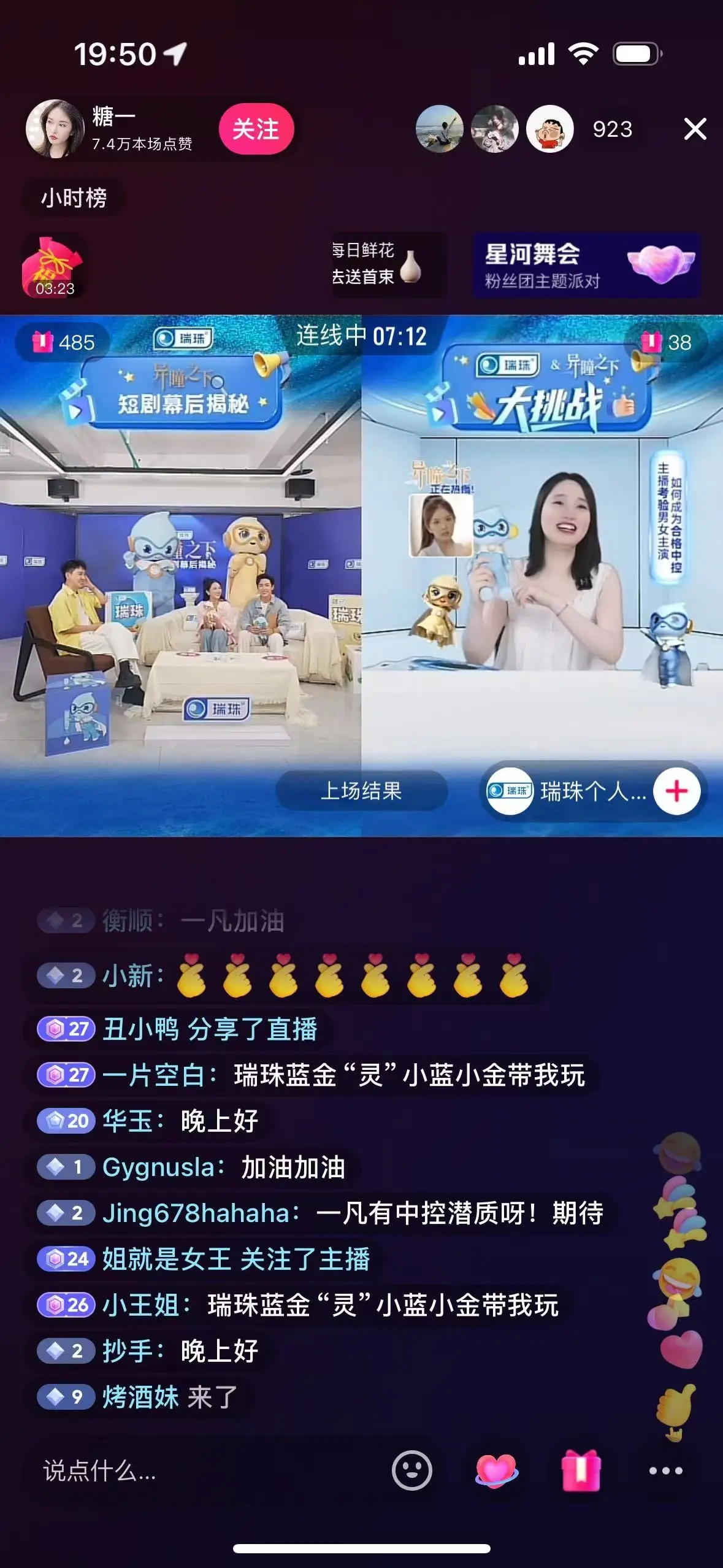Close the live stream with X
The image size is (723, 1568).
695,129
